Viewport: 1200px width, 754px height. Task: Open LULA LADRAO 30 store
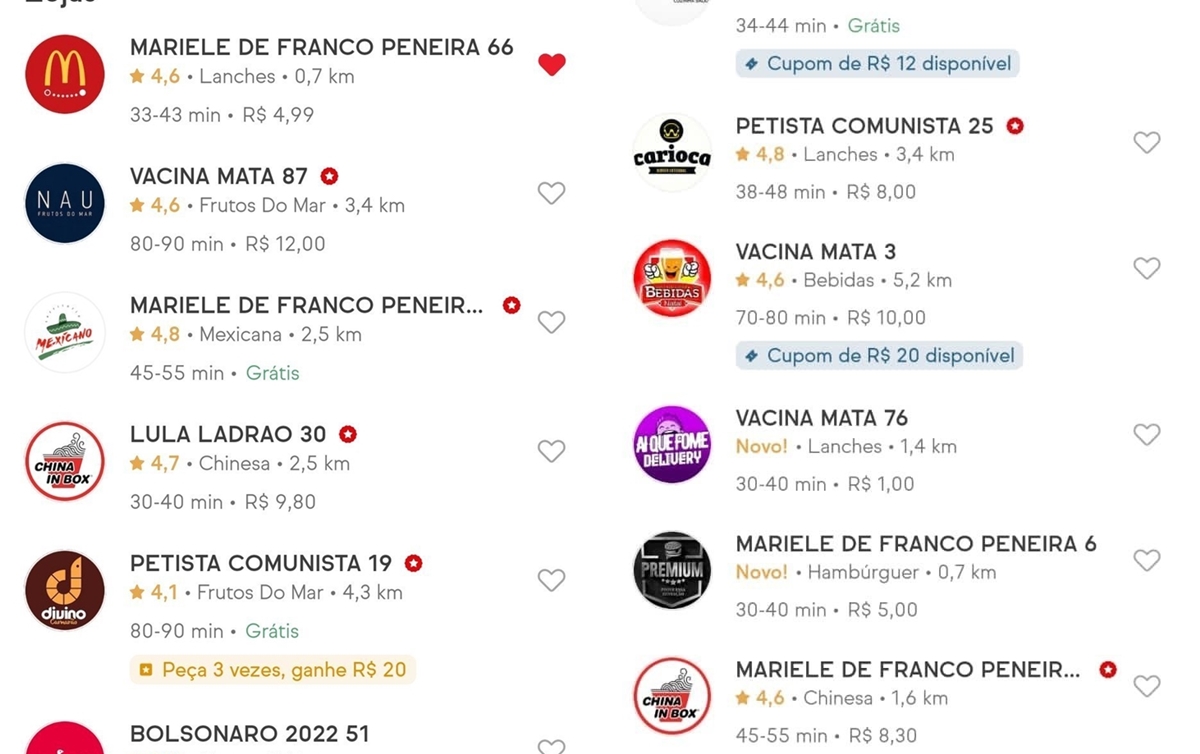228,434
